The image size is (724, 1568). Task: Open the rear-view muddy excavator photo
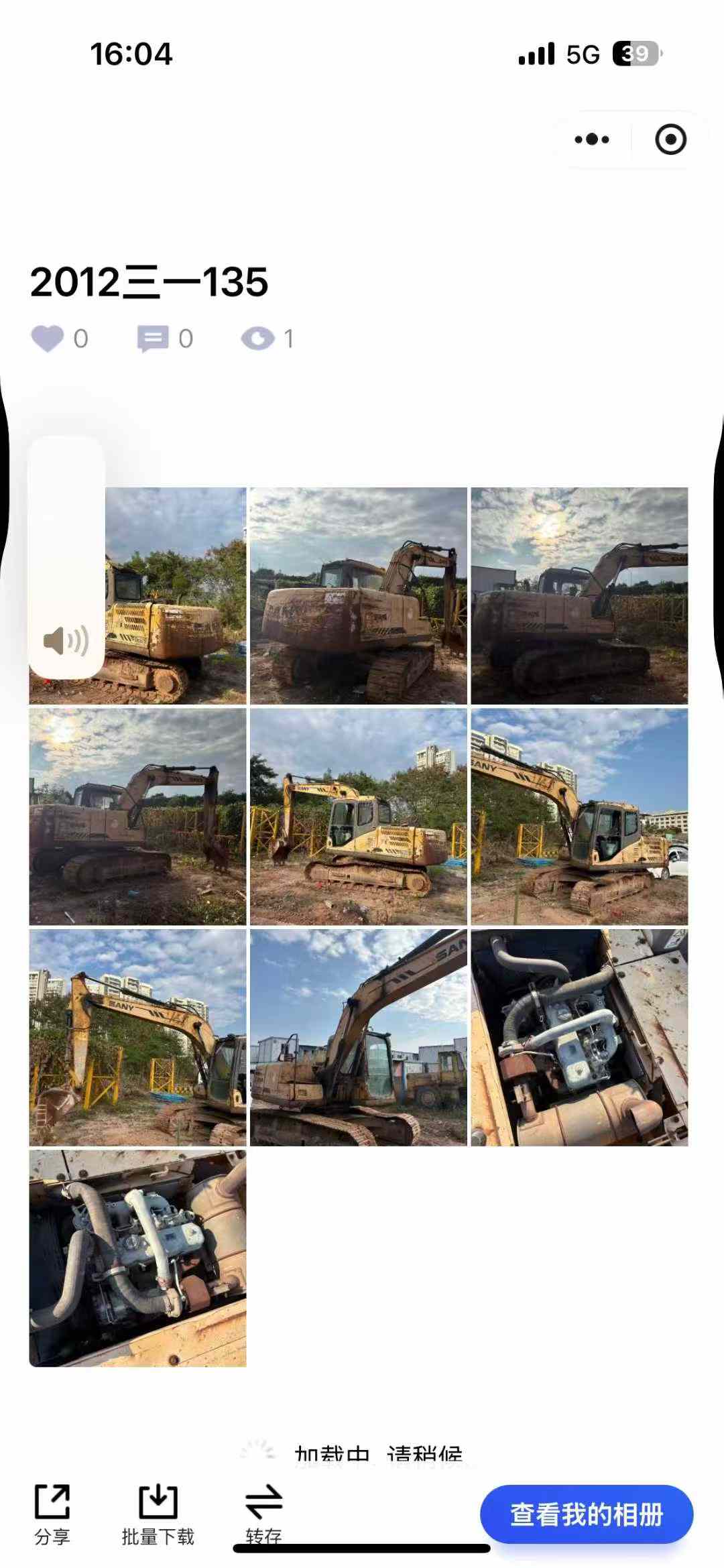(x=358, y=595)
